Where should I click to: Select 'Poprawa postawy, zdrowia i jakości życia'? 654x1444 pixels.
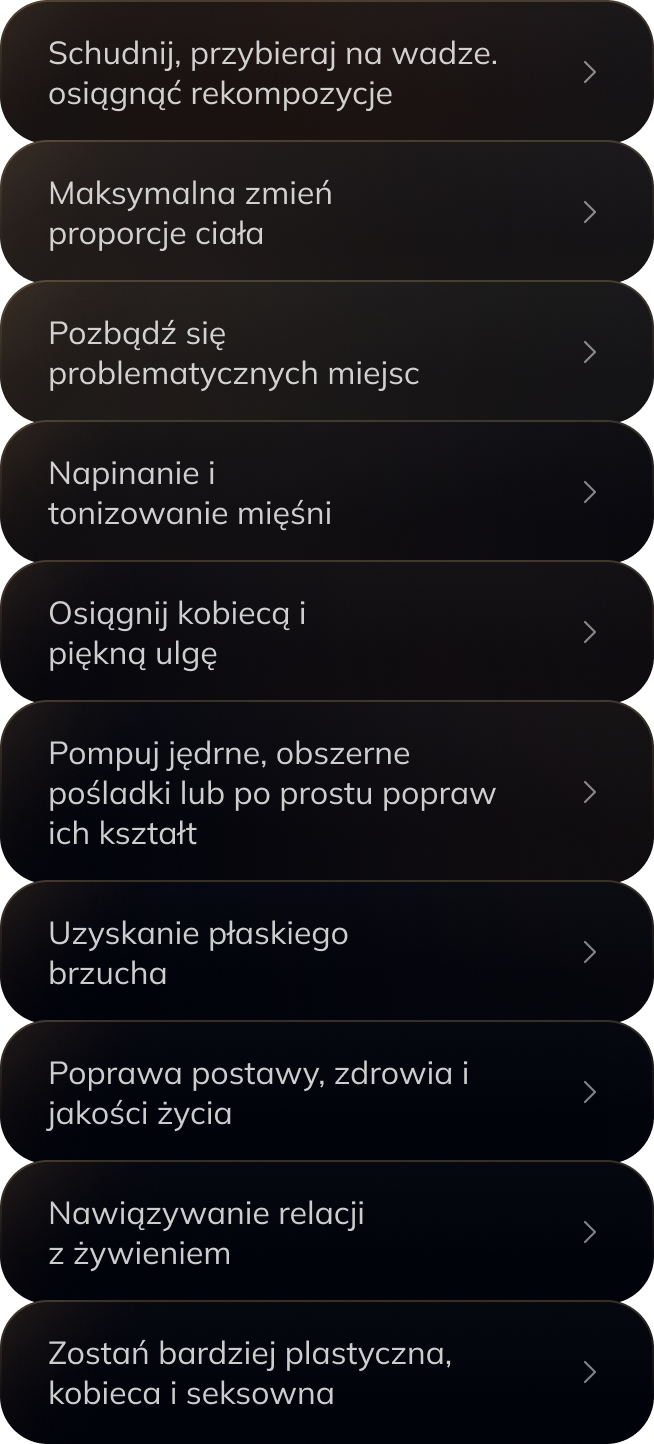326,1093
